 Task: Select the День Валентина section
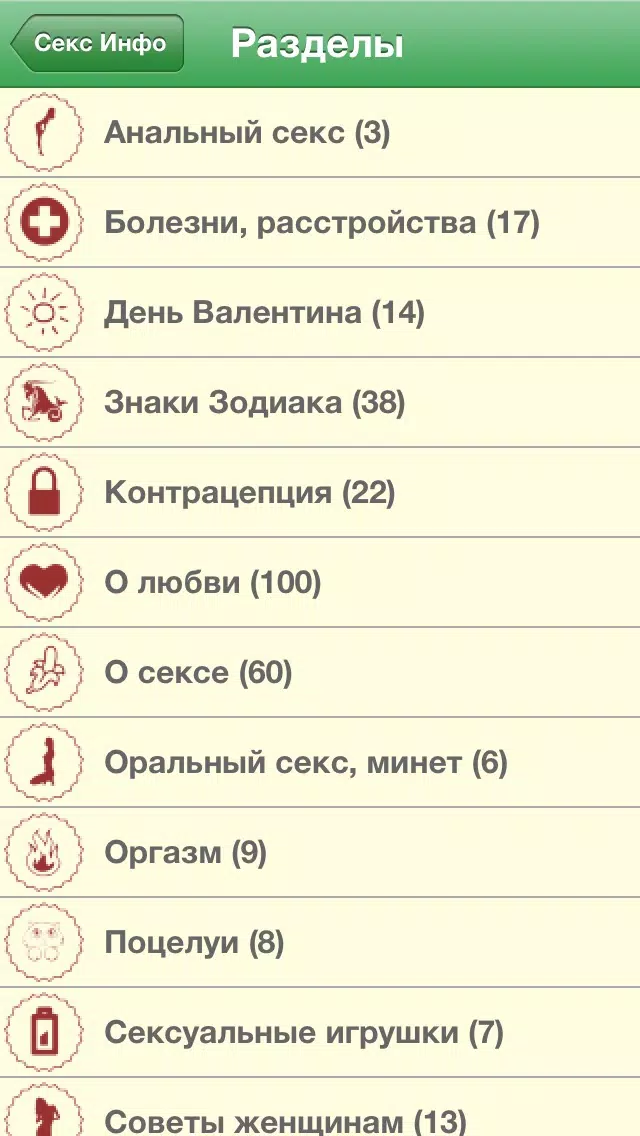[x=320, y=312]
